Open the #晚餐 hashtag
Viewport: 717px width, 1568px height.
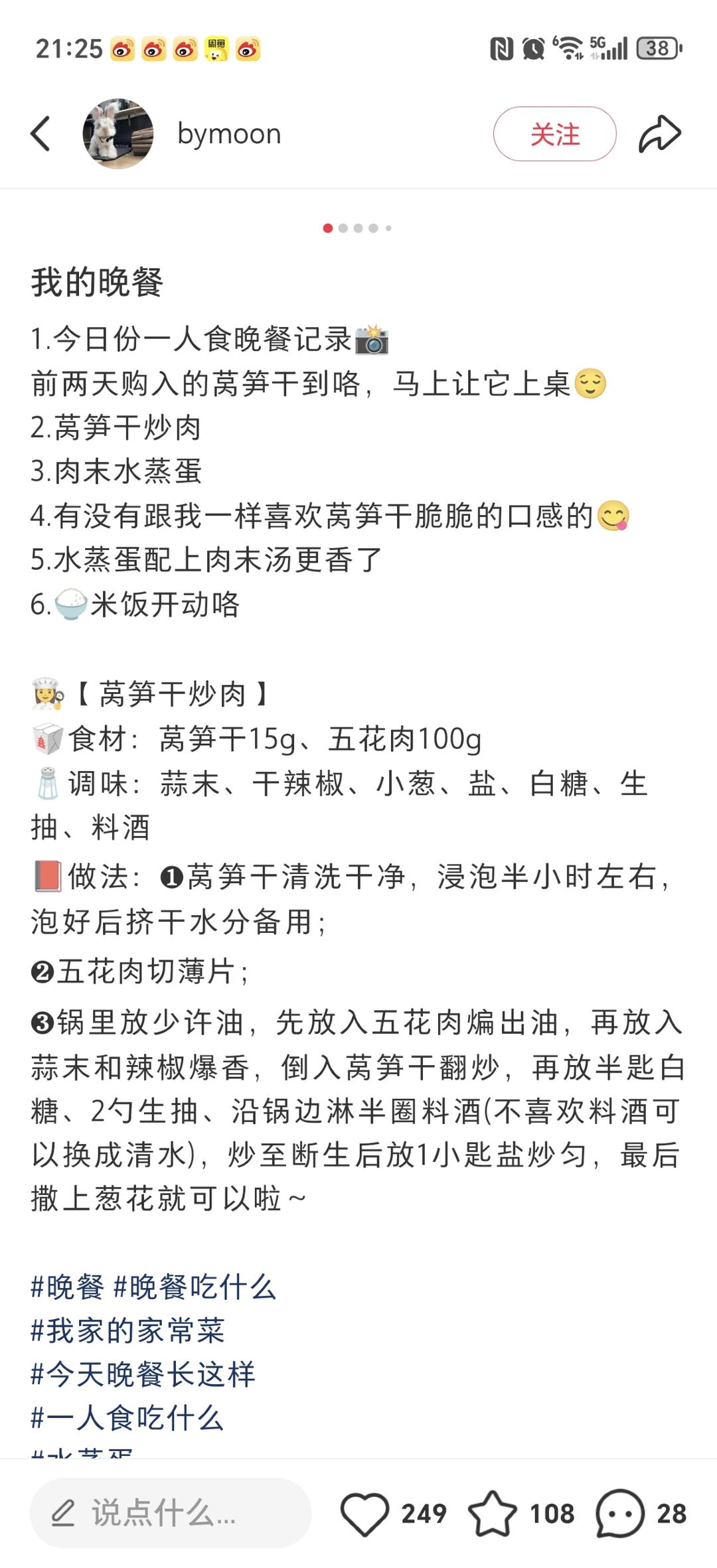click(68, 1287)
